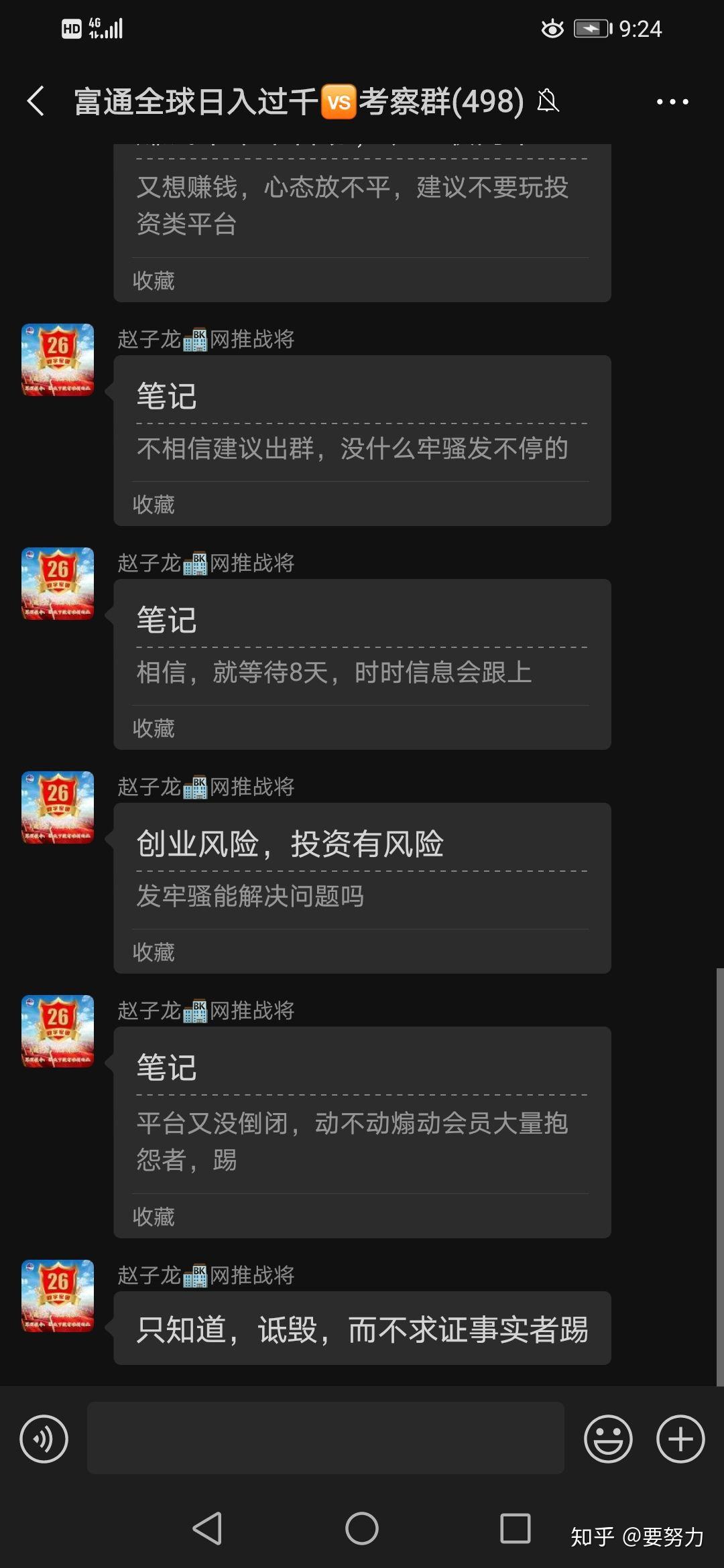Tap the back arrow to exit the chat
The width and height of the screenshot is (724, 1568).
(x=36, y=101)
